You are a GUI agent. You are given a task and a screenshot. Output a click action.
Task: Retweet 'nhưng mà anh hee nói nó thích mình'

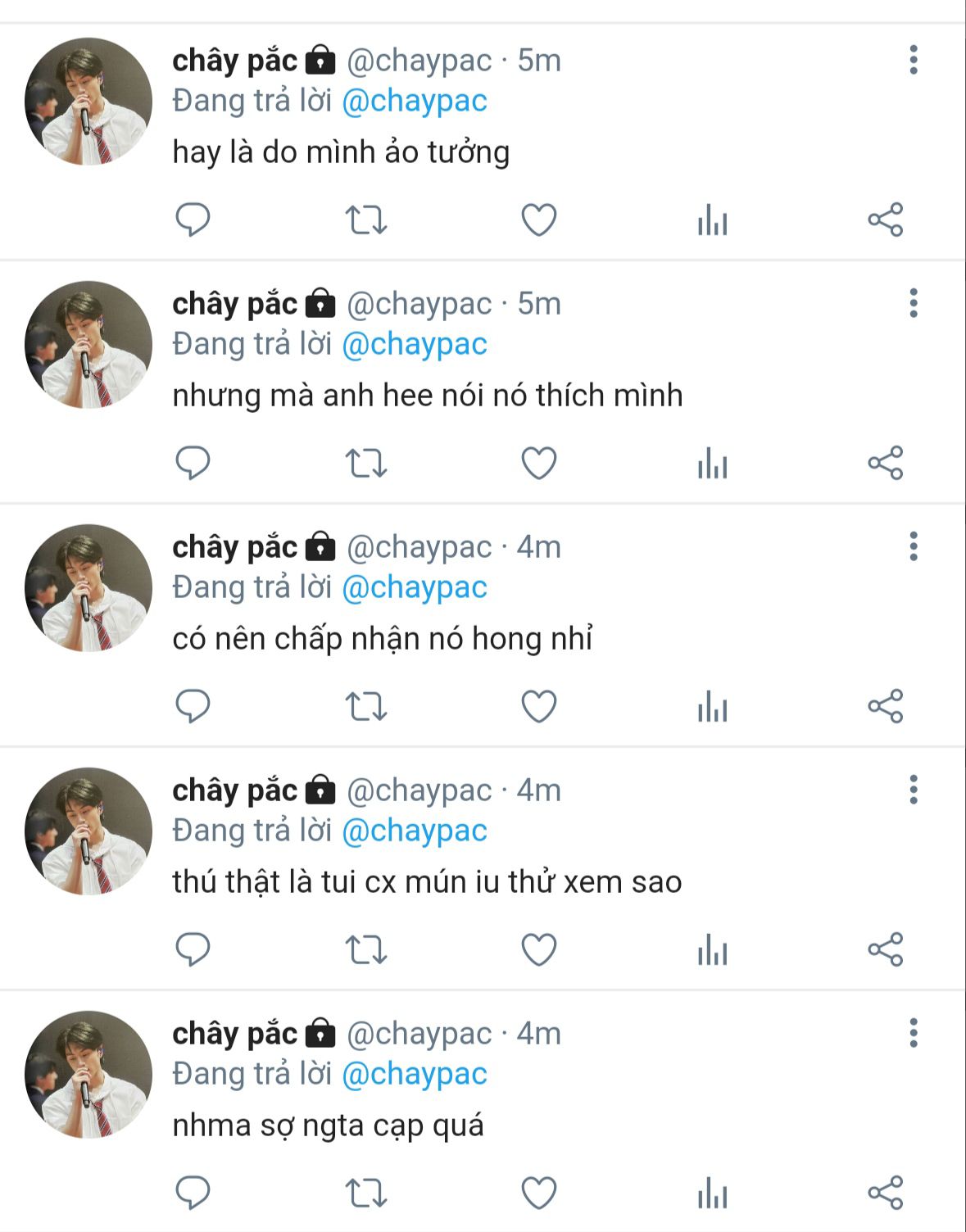[365, 463]
